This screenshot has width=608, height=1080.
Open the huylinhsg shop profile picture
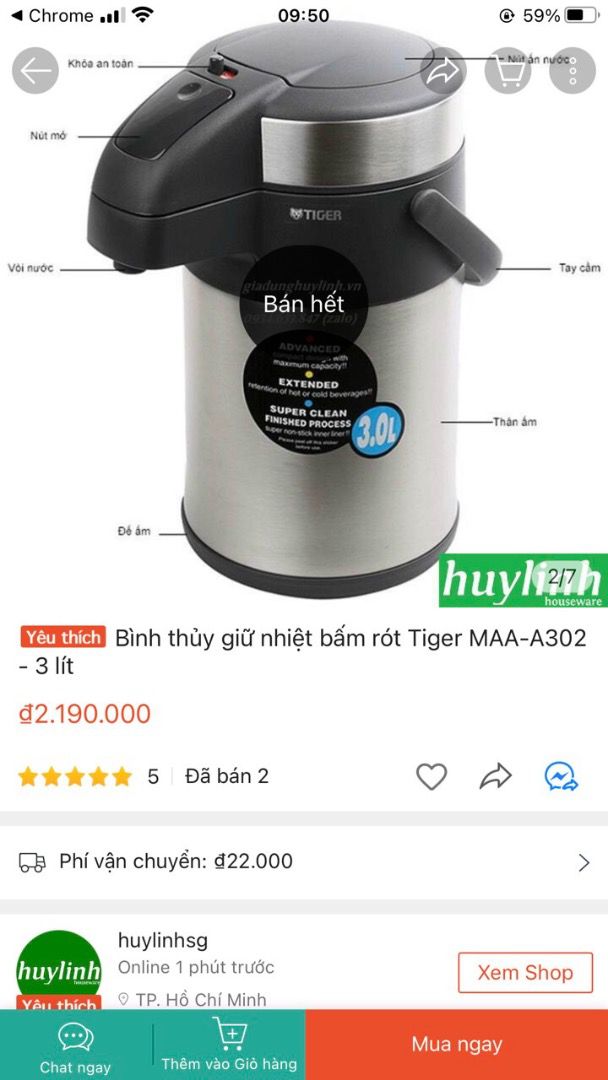click(59, 970)
